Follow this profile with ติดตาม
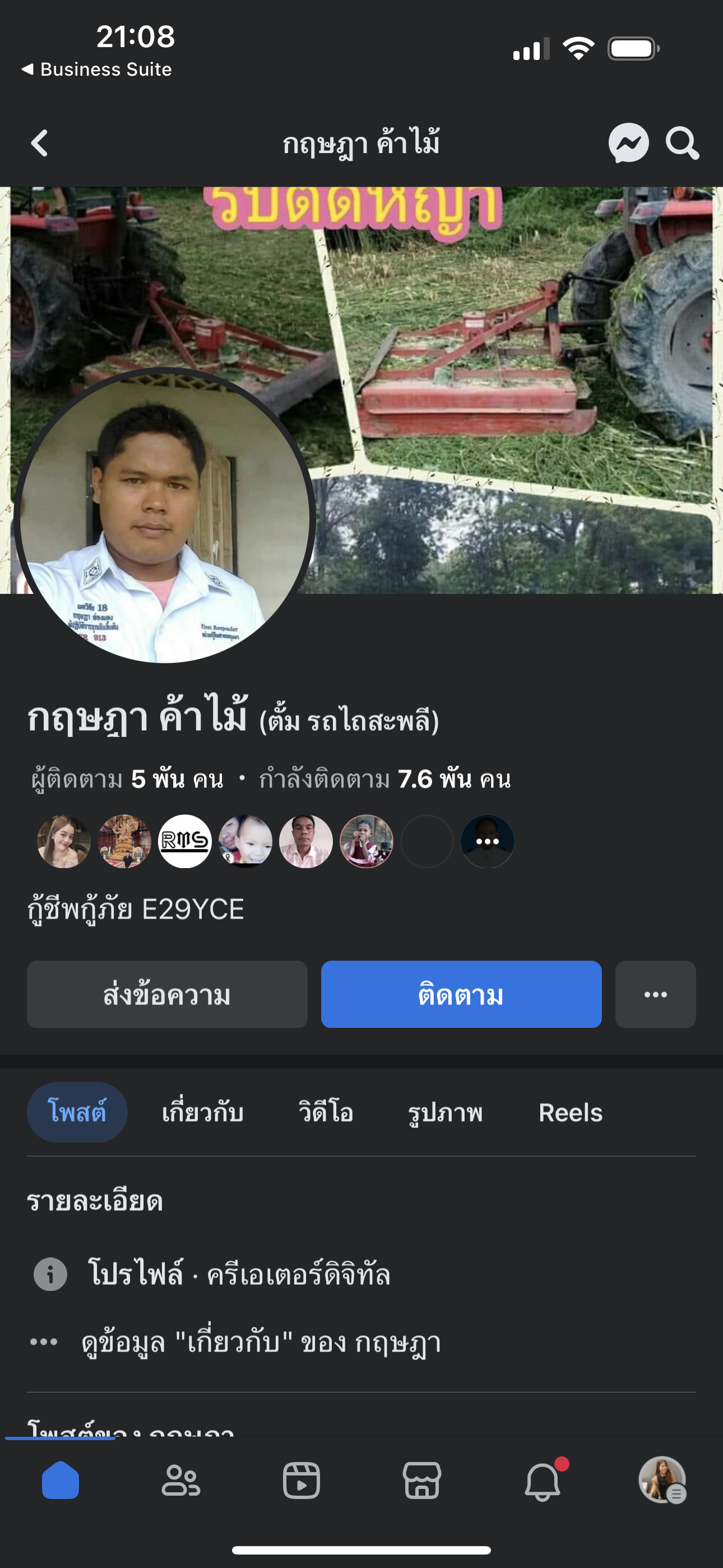 461,995
